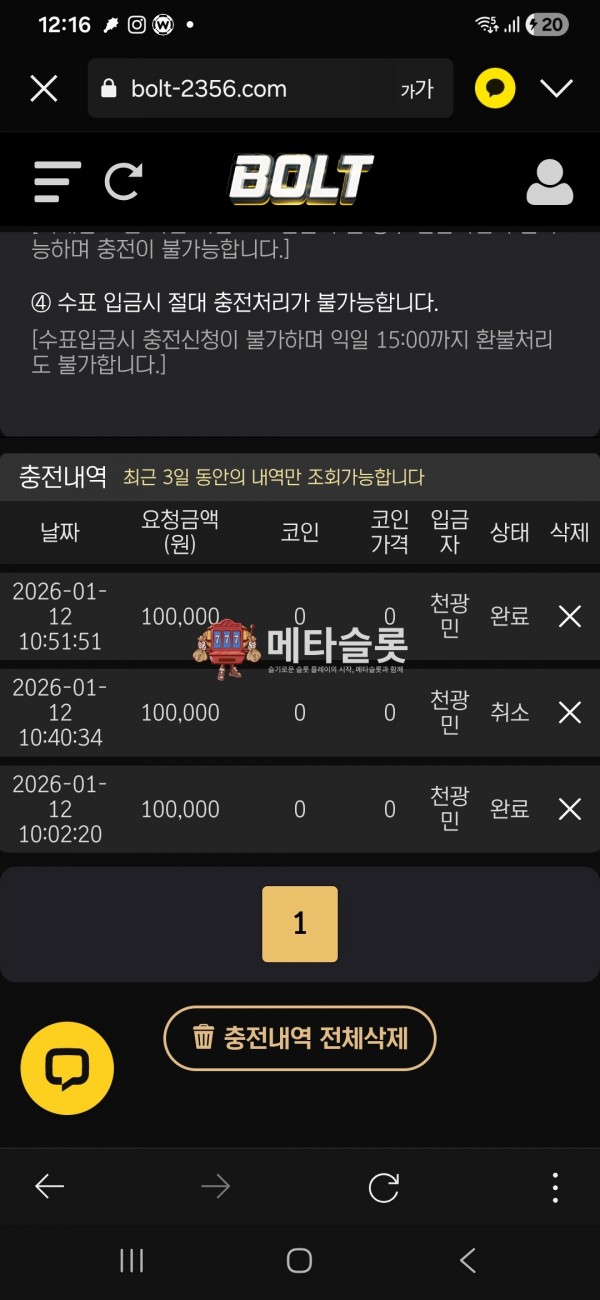Open the yellow KakaoTalk chat icon
This screenshot has width=600, height=1300.
click(x=495, y=89)
